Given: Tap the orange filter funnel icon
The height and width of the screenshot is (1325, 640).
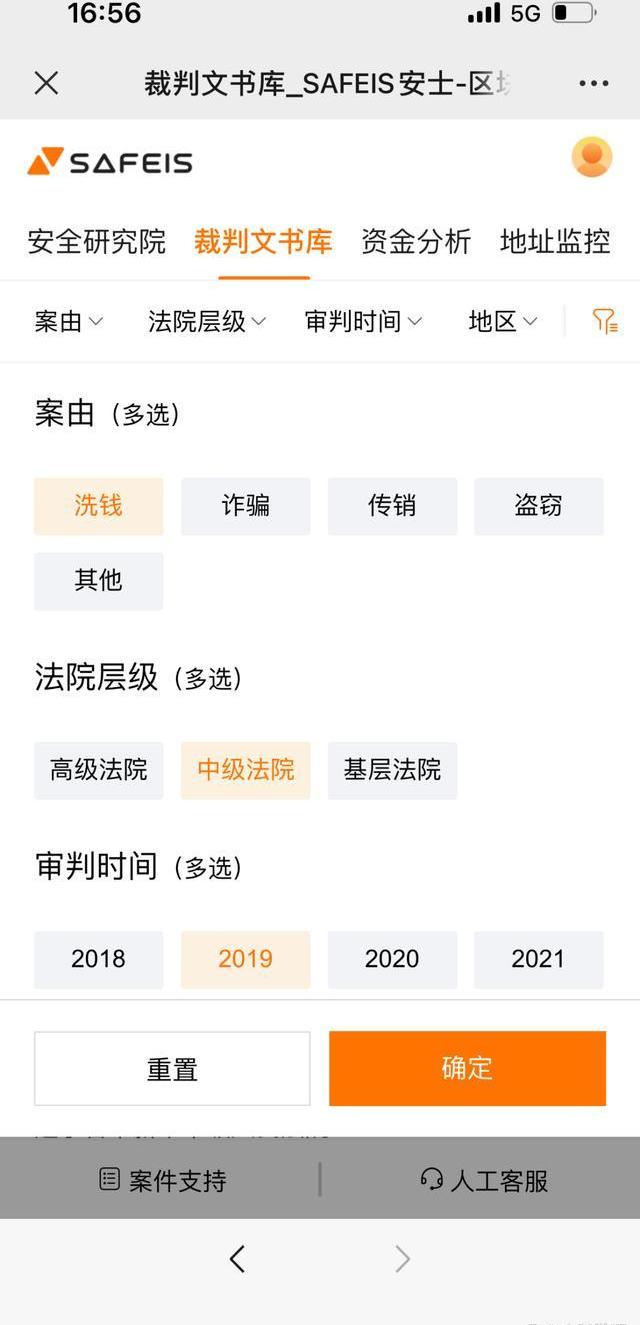Looking at the screenshot, I should [x=605, y=321].
